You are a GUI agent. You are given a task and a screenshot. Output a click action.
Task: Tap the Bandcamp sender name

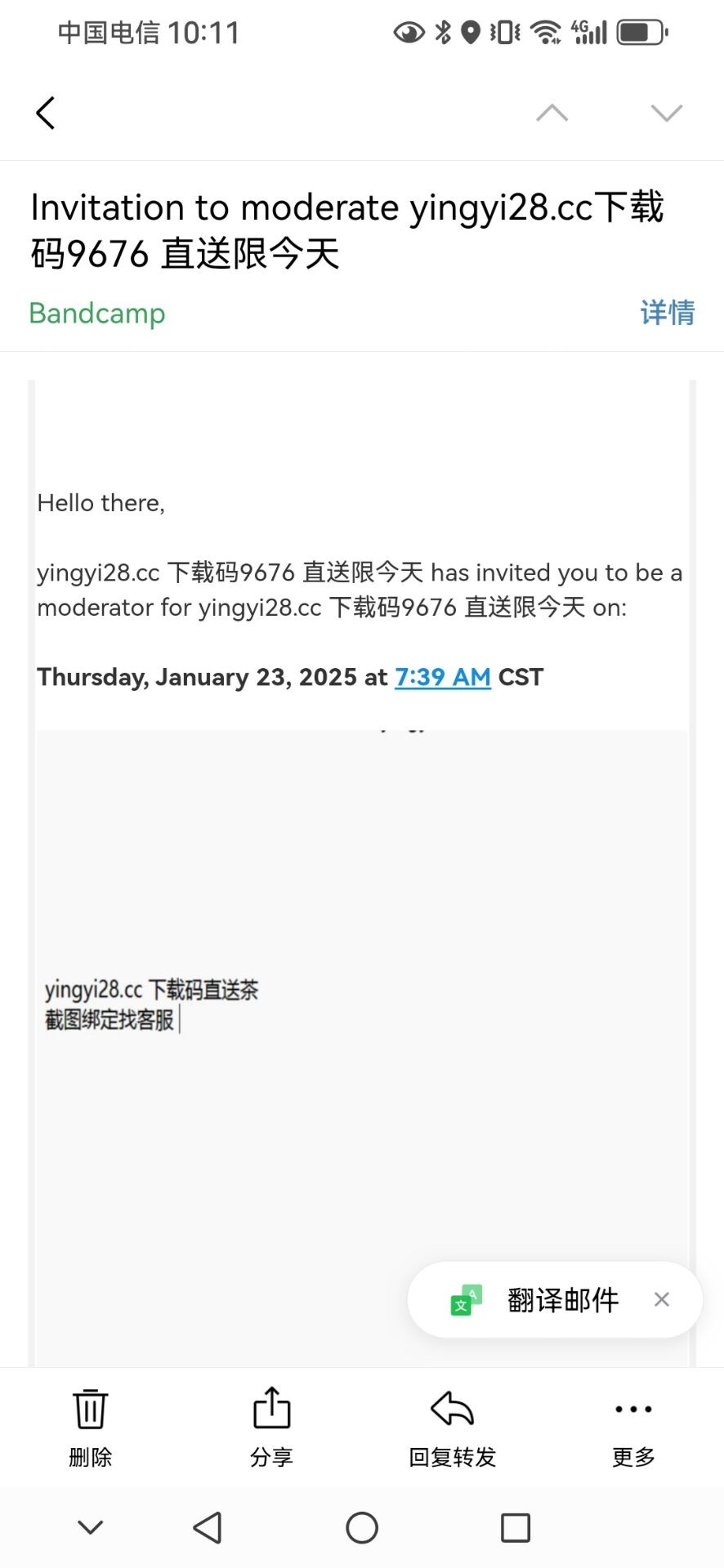point(97,314)
